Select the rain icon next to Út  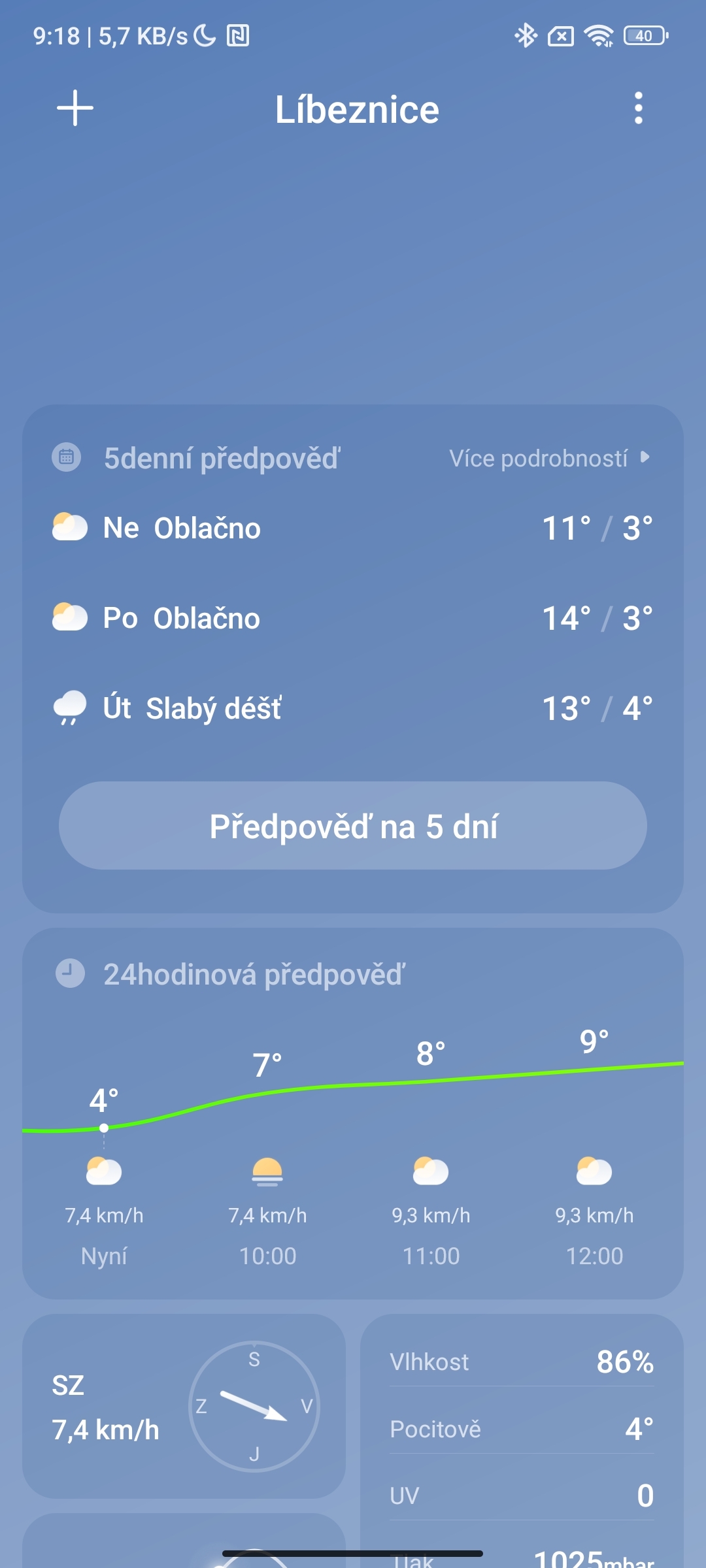pos(70,708)
